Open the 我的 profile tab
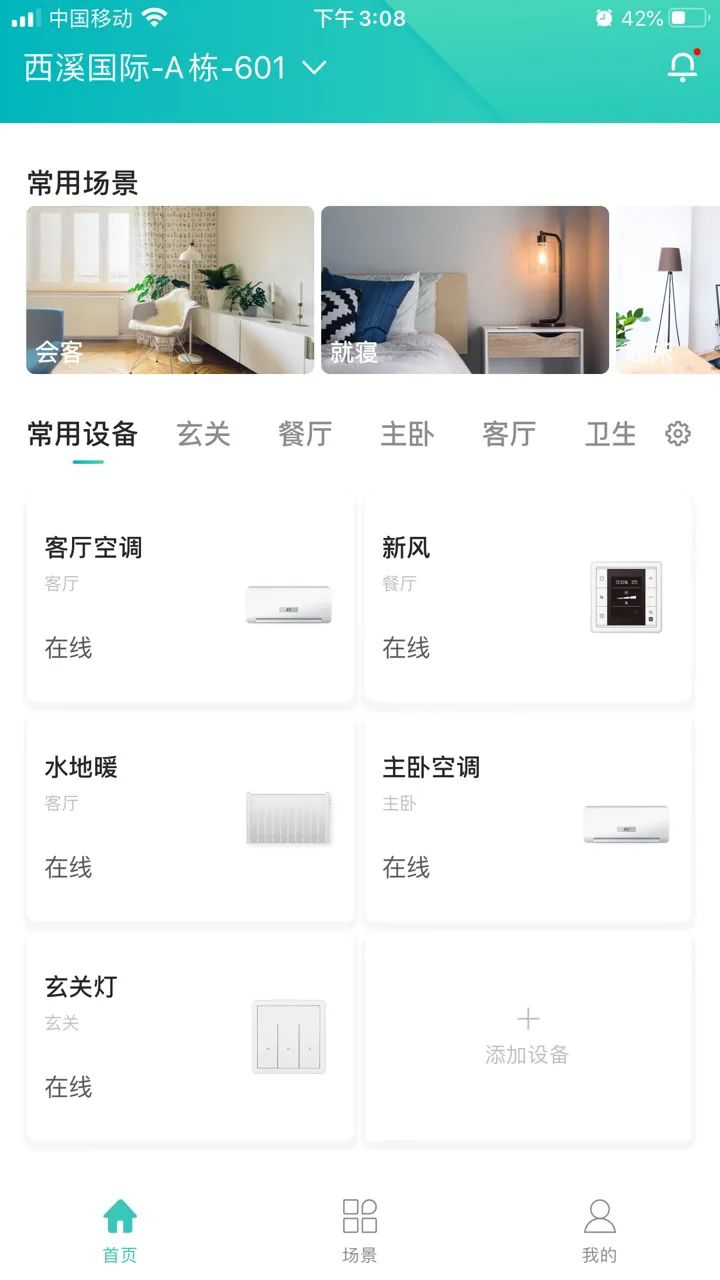 [x=600, y=1231]
